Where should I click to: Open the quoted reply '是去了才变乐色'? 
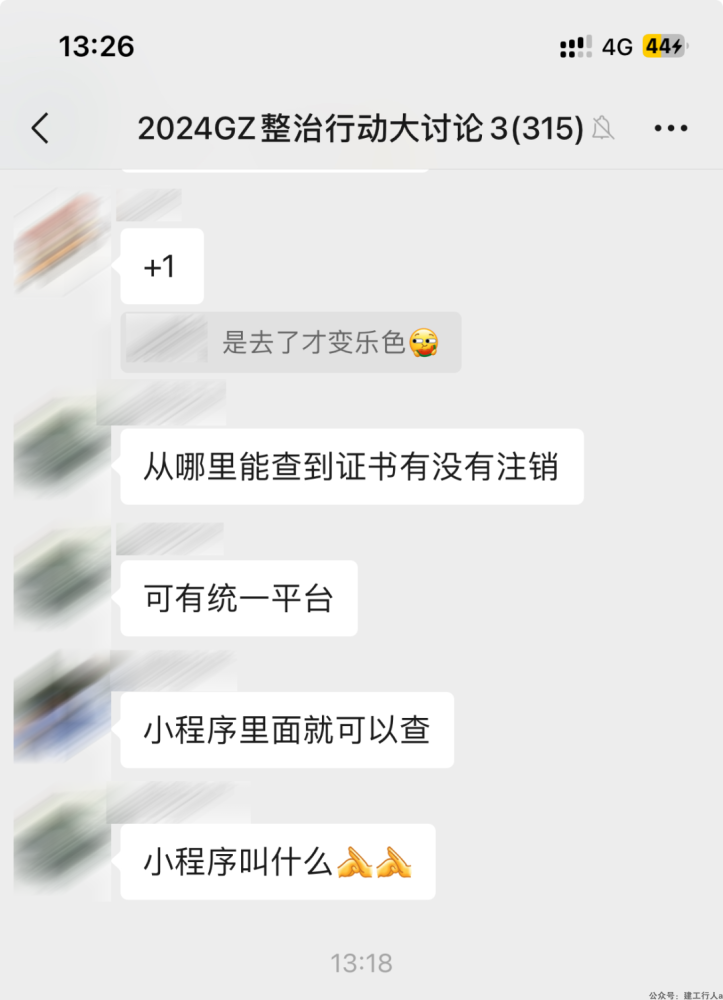(291, 343)
